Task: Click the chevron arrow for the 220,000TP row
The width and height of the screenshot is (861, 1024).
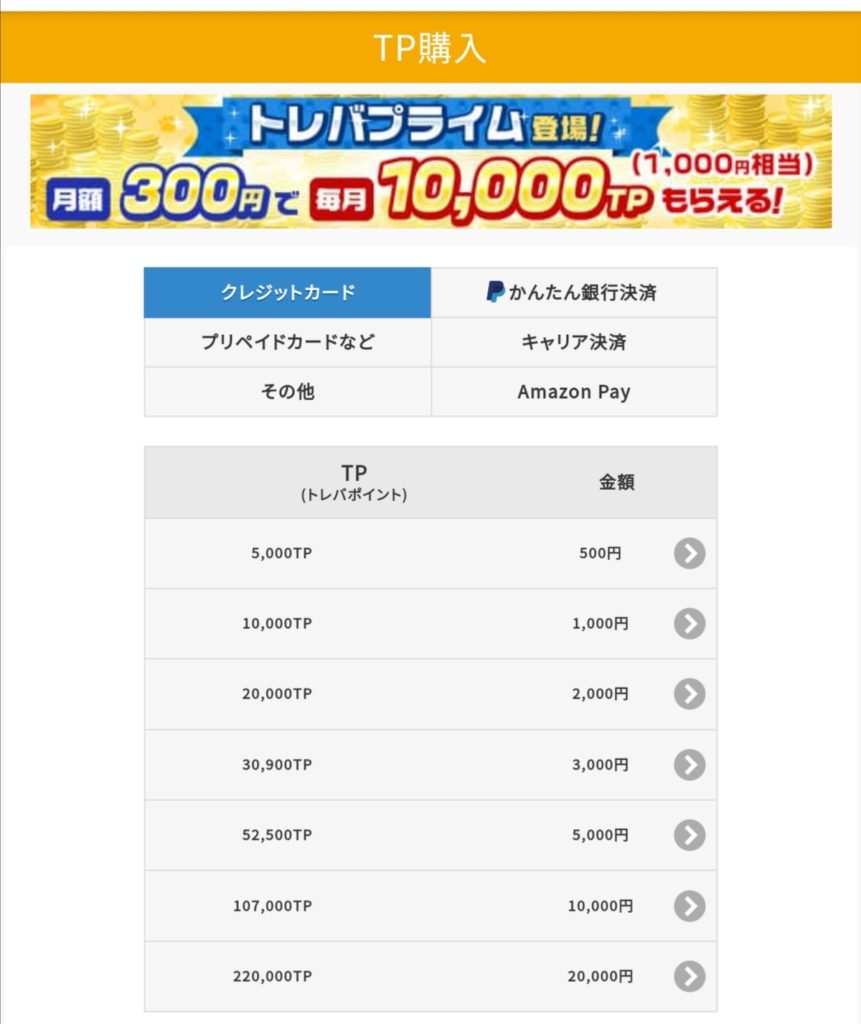Action: click(x=689, y=976)
